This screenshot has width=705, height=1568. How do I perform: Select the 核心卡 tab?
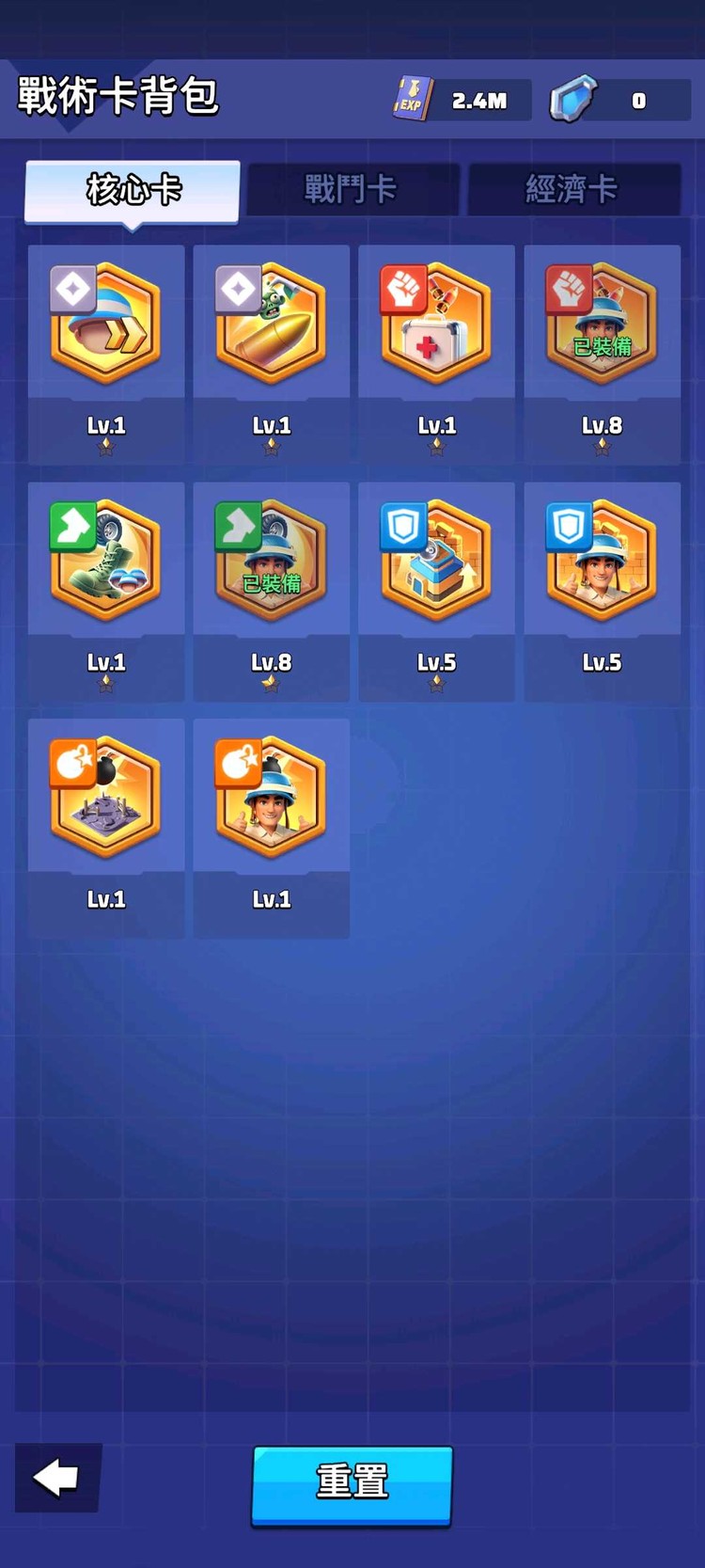133,191
